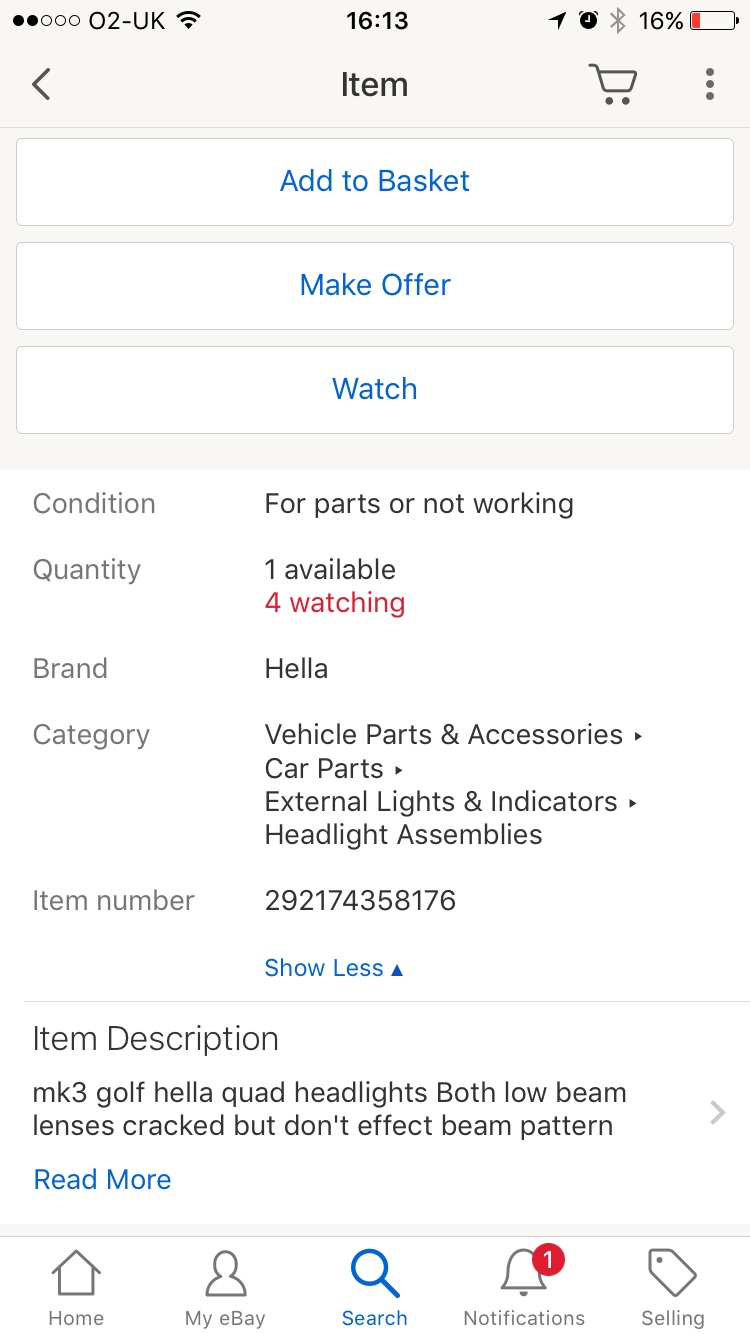Tap Add to Basket button

tap(375, 182)
